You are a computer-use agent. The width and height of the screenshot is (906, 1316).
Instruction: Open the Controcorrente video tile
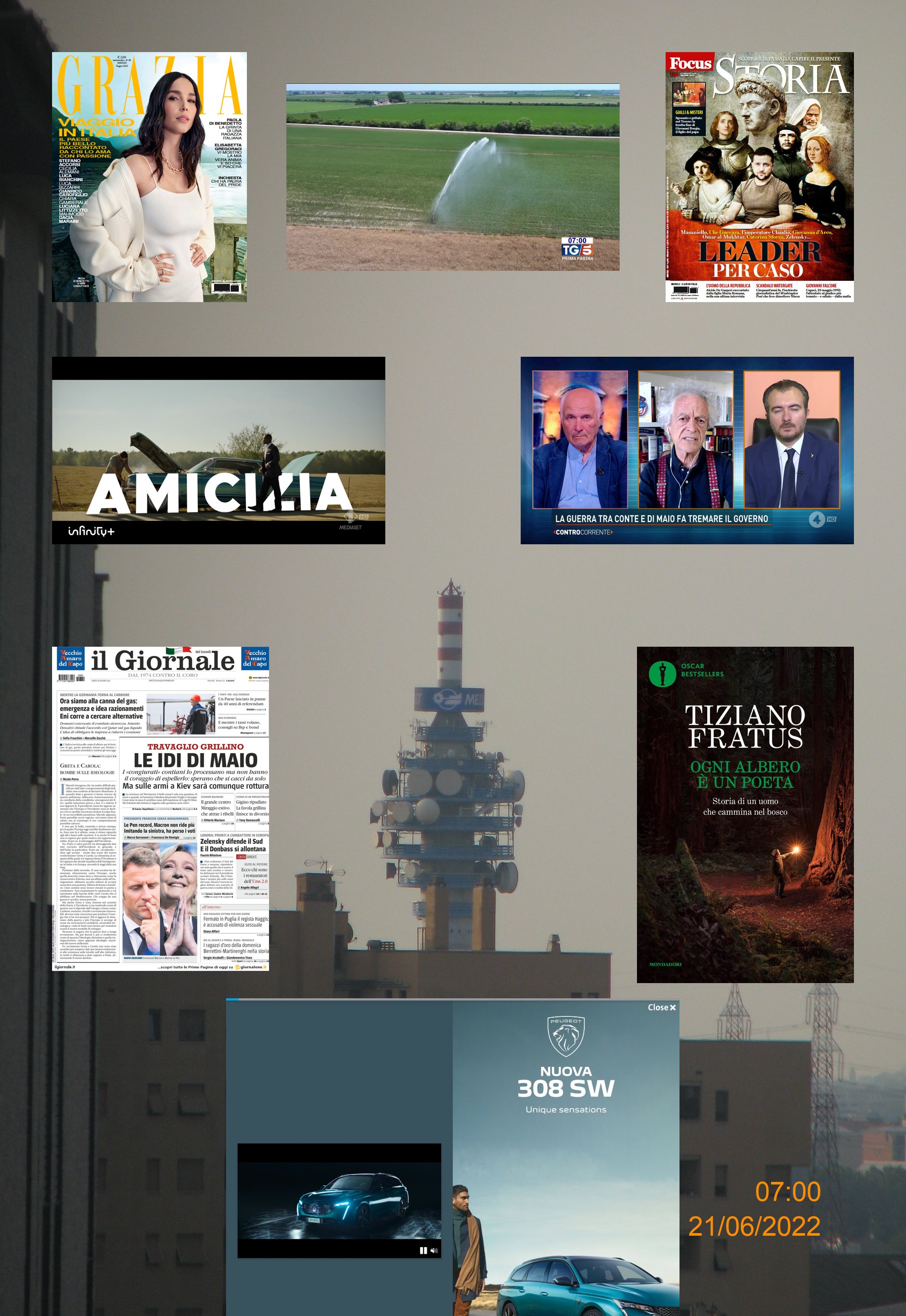pos(687,450)
